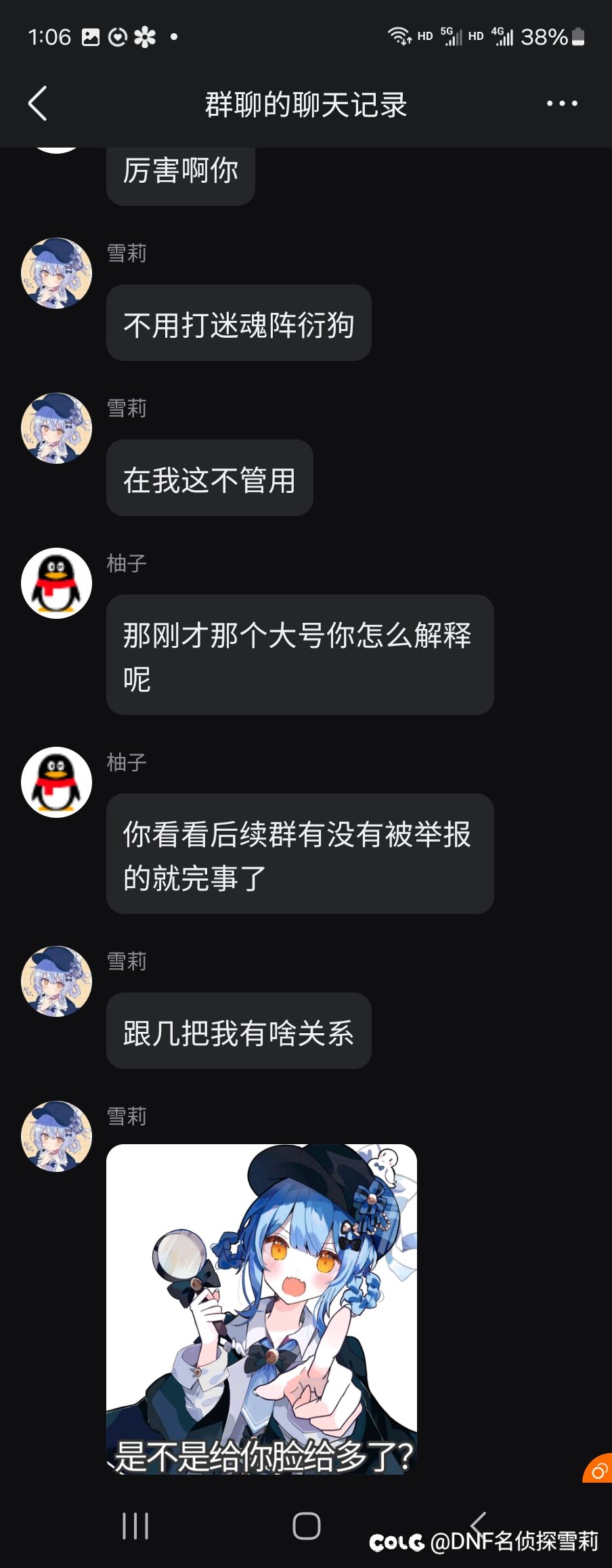Tap 柚子's avatar beside 那刚才那个大号 message
Screen dimensions: 612x1568
[57, 583]
